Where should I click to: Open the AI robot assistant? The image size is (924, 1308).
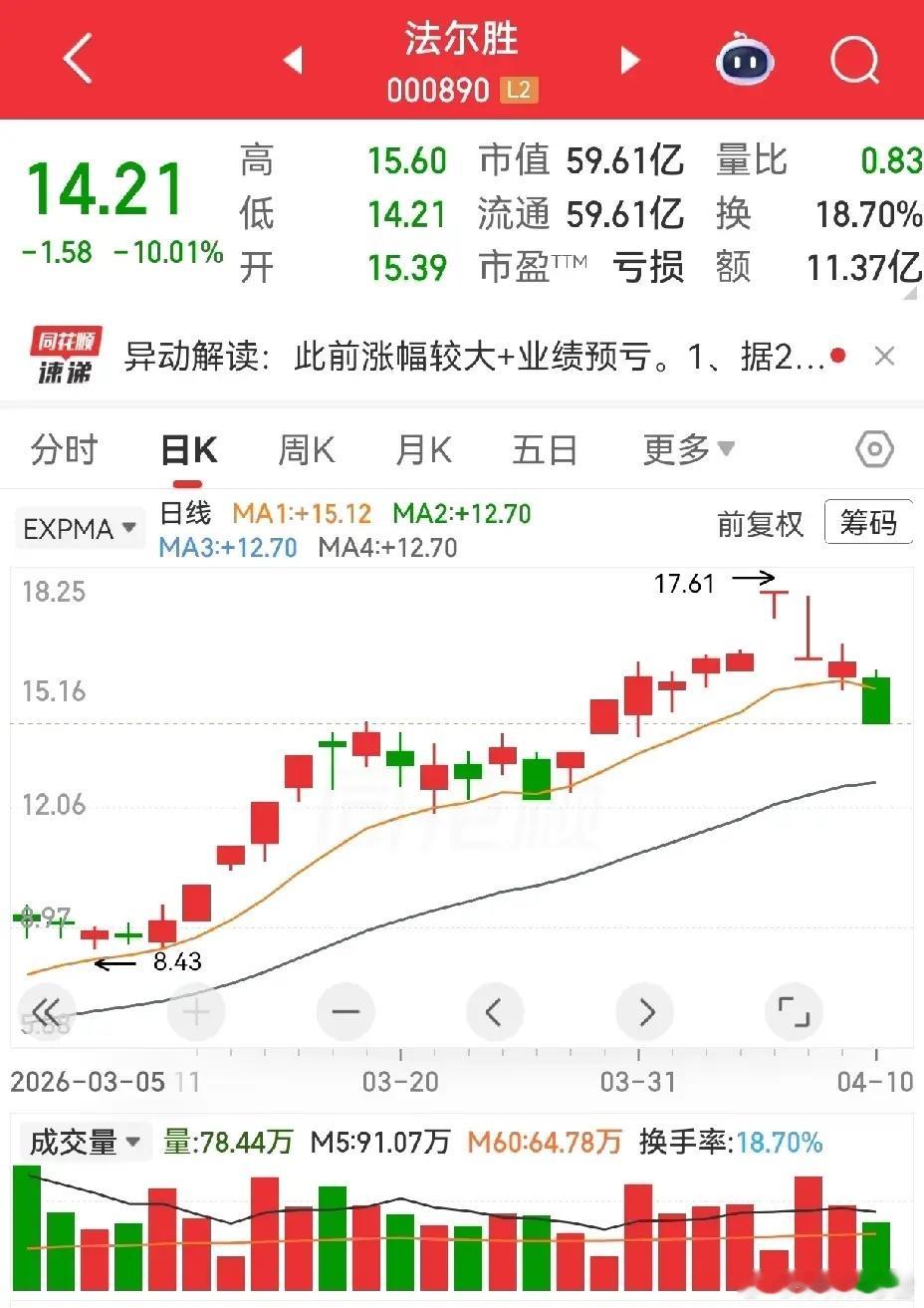coord(745,62)
